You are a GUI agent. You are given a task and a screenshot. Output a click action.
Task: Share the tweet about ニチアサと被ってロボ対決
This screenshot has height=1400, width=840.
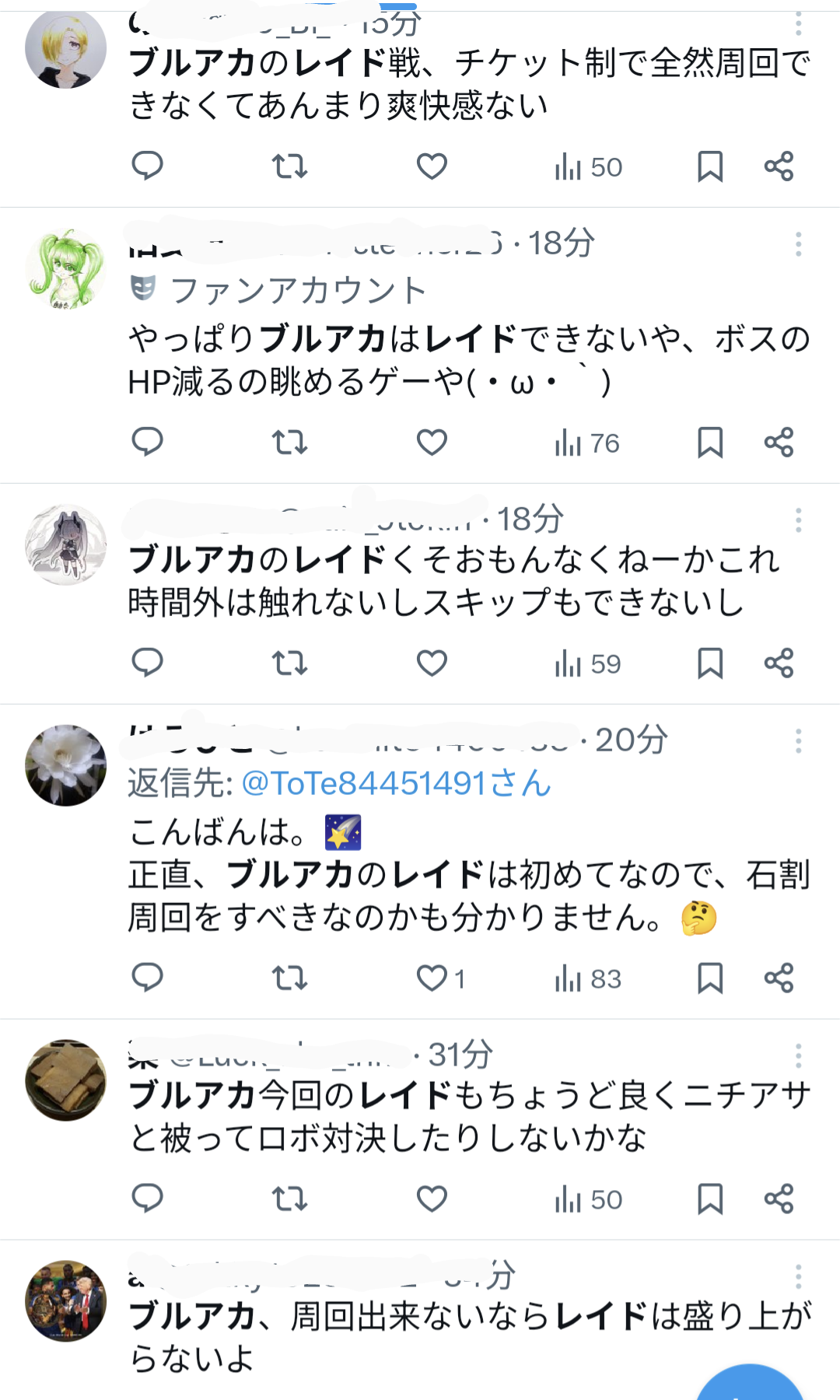(x=779, y=1199)
